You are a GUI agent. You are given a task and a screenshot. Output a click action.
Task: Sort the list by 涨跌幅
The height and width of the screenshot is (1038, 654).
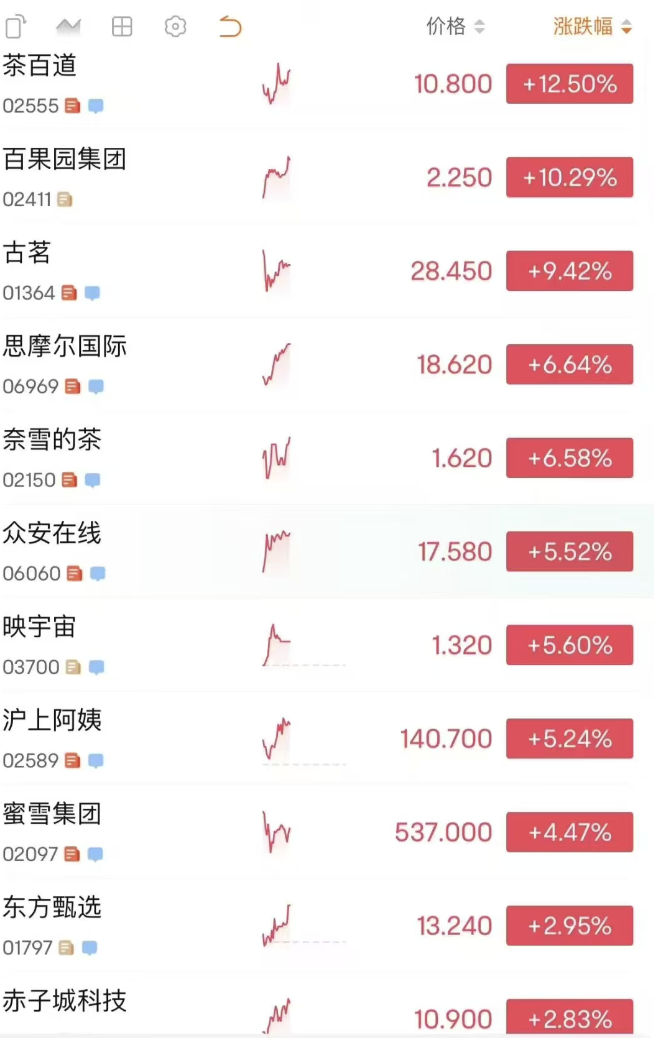(x=592, y=27)
